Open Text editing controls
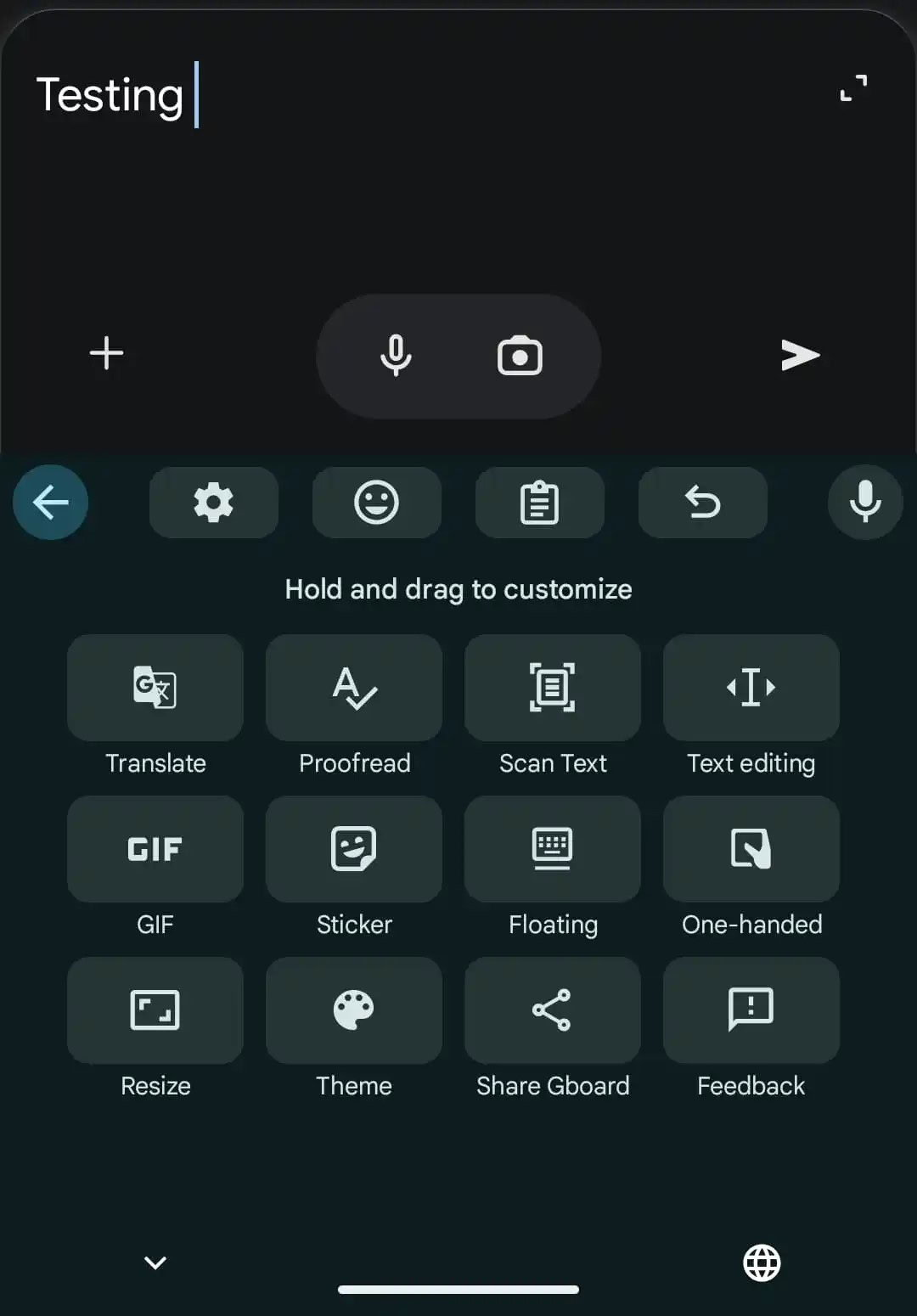This screenshot has height=1316, width=917. click(x=751, y=688)
